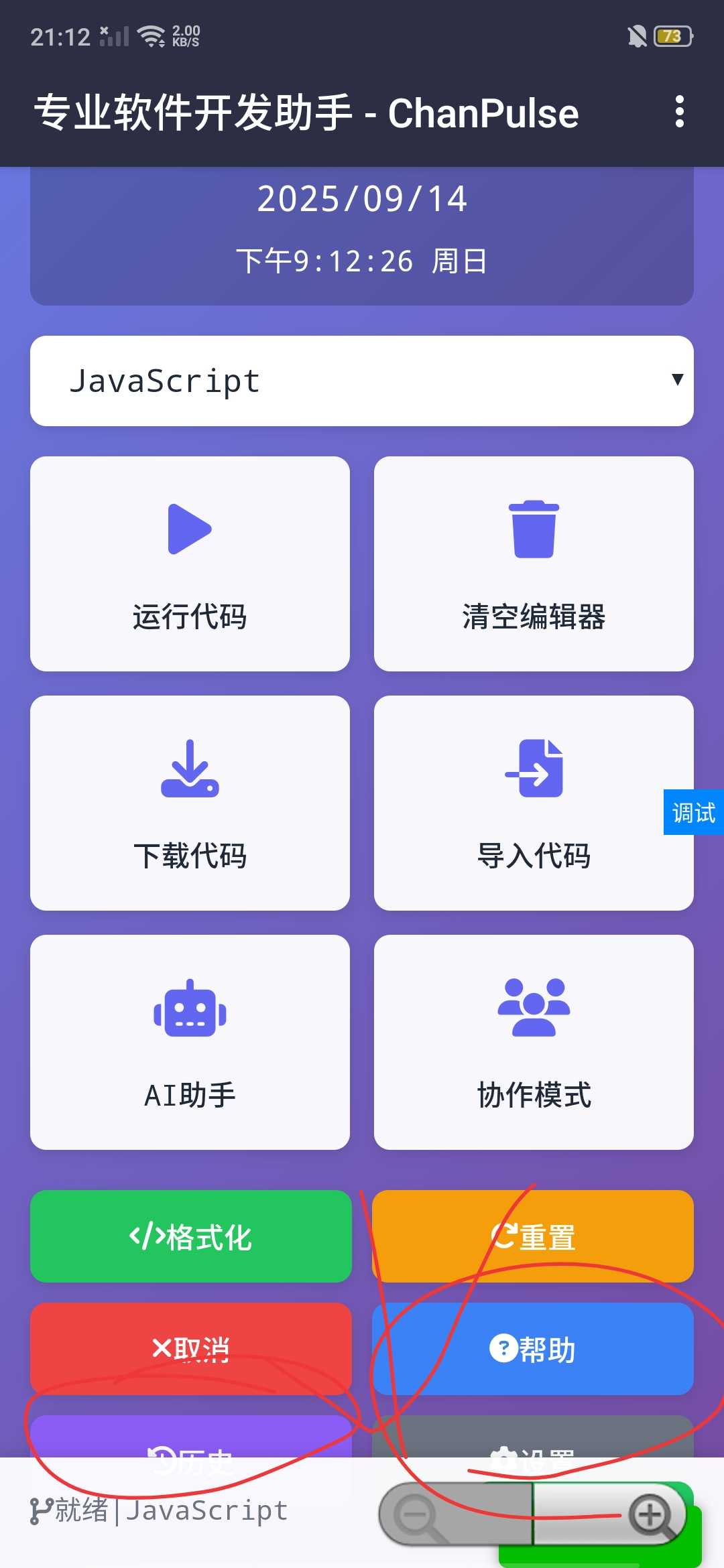Open the 调试 debug side tab
Viewport: 724px width, 1568px height.
pyautogui.click(x=694, y=812)
